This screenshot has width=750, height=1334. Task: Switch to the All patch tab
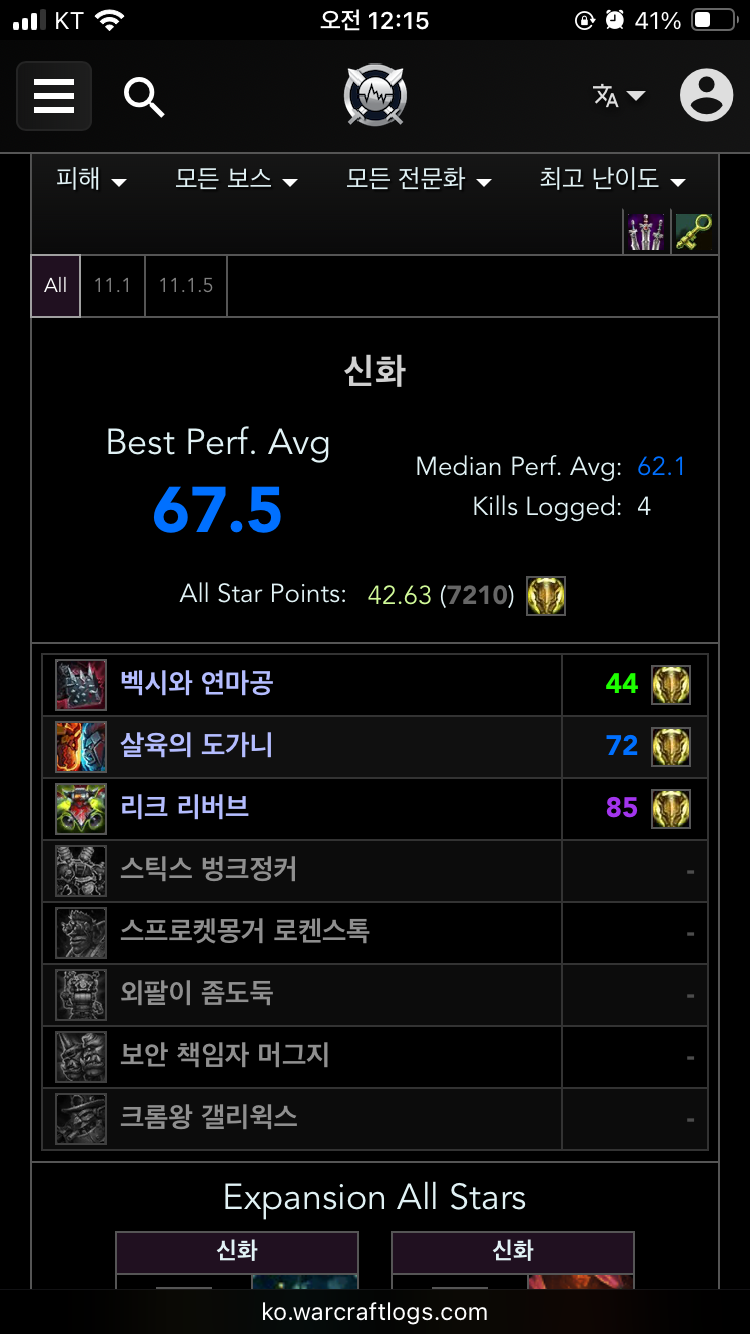(x=56, y=286)
